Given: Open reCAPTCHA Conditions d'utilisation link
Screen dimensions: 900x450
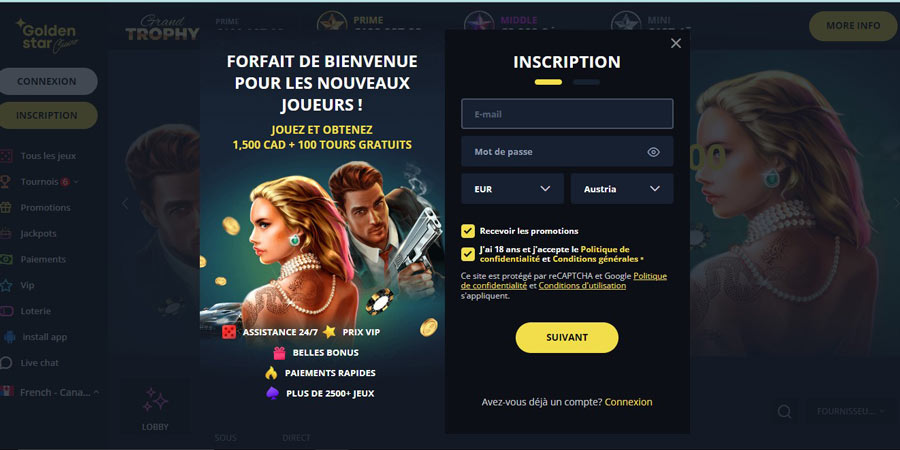Looking at the screenshot, I should tap(582, 286).
